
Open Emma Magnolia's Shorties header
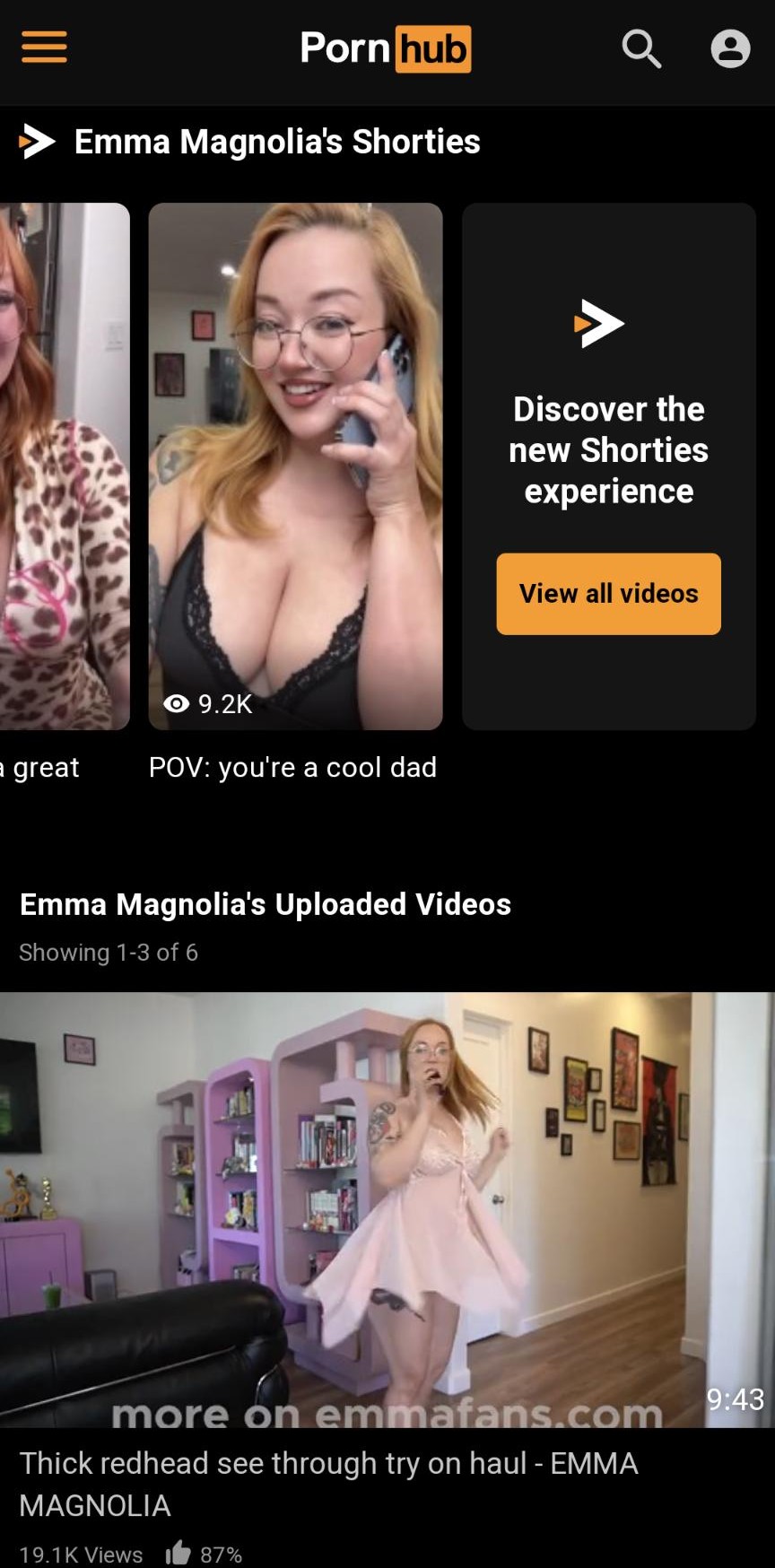pos(276,142)
